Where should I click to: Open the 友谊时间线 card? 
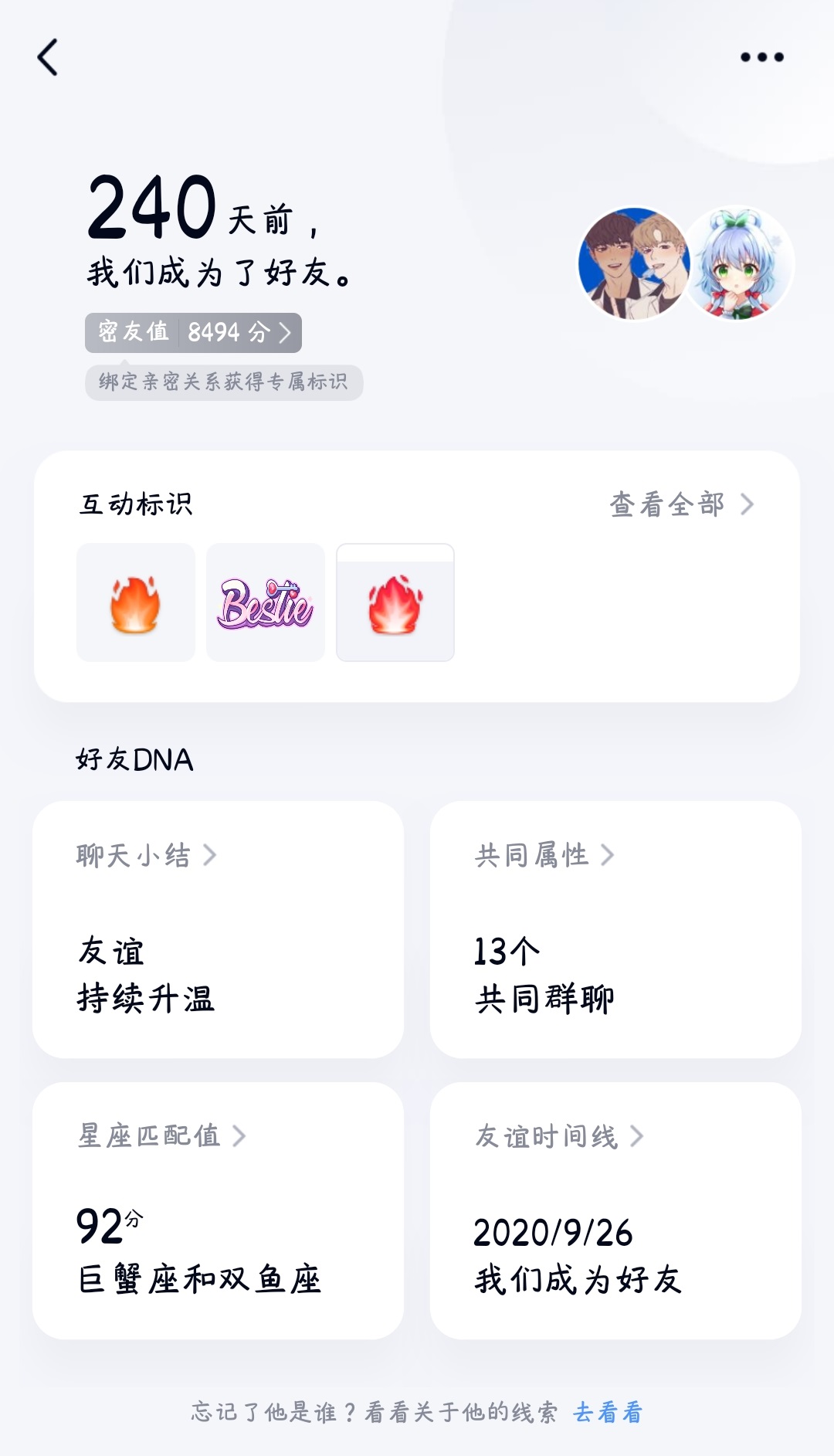[615, 1210]
